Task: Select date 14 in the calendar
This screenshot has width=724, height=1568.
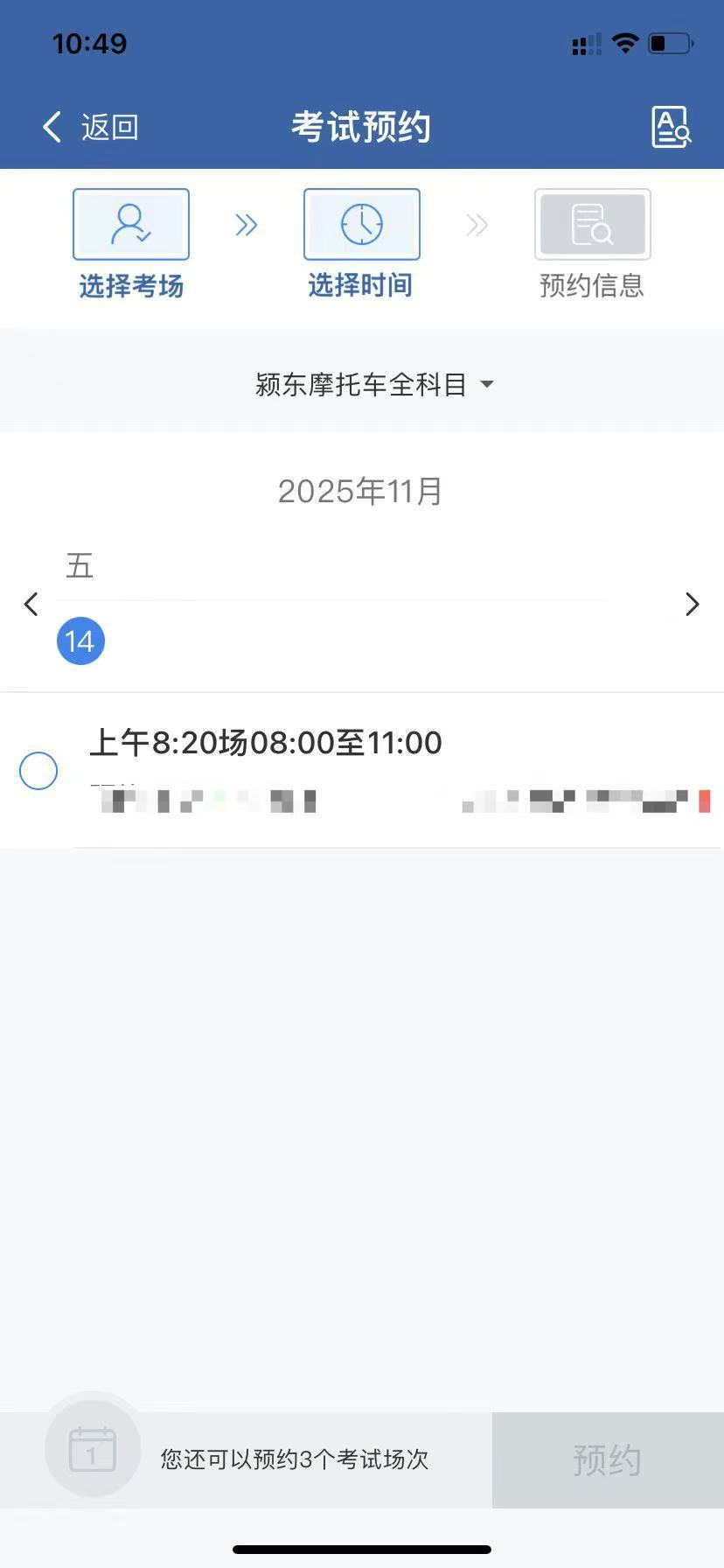Action: click(80, 641)
